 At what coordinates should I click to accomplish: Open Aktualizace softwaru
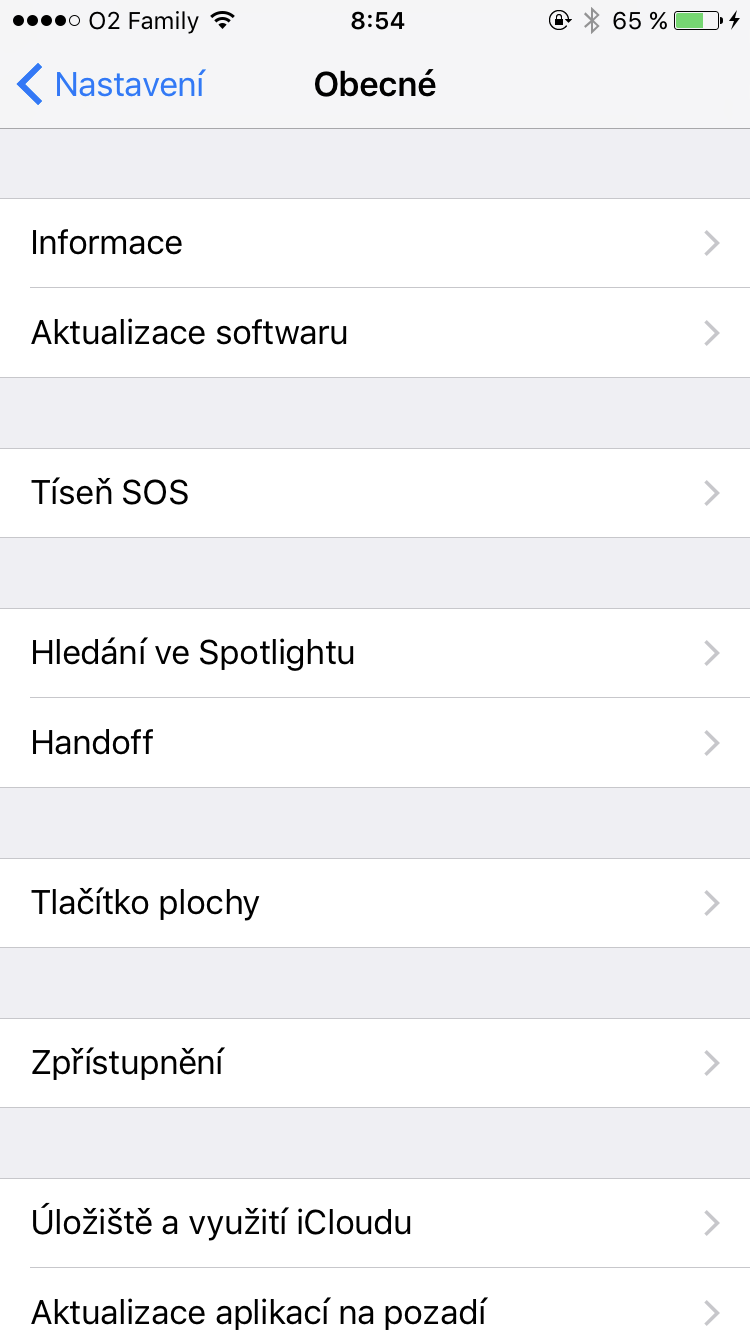375,333
